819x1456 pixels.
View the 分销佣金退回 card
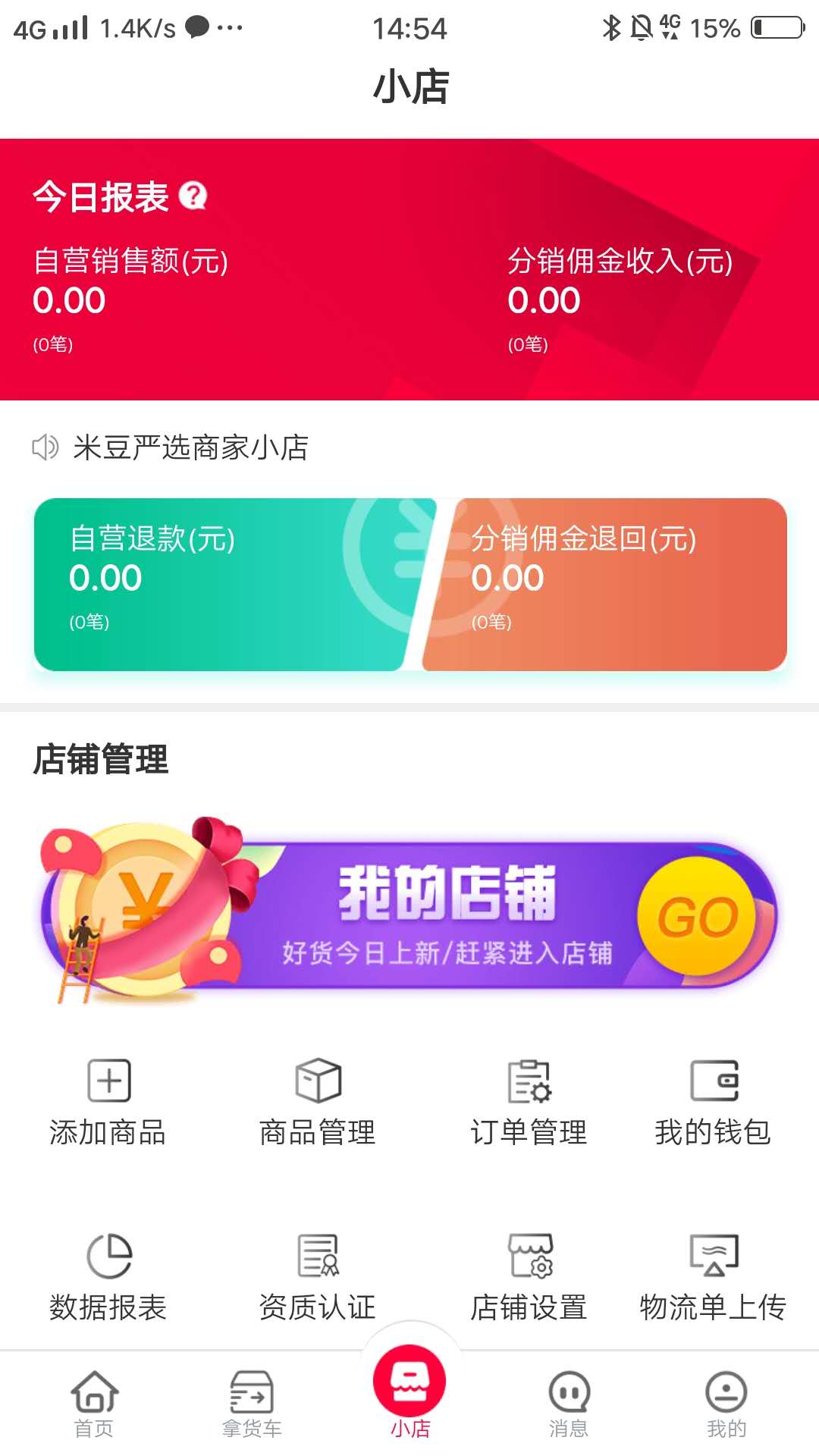607,584
